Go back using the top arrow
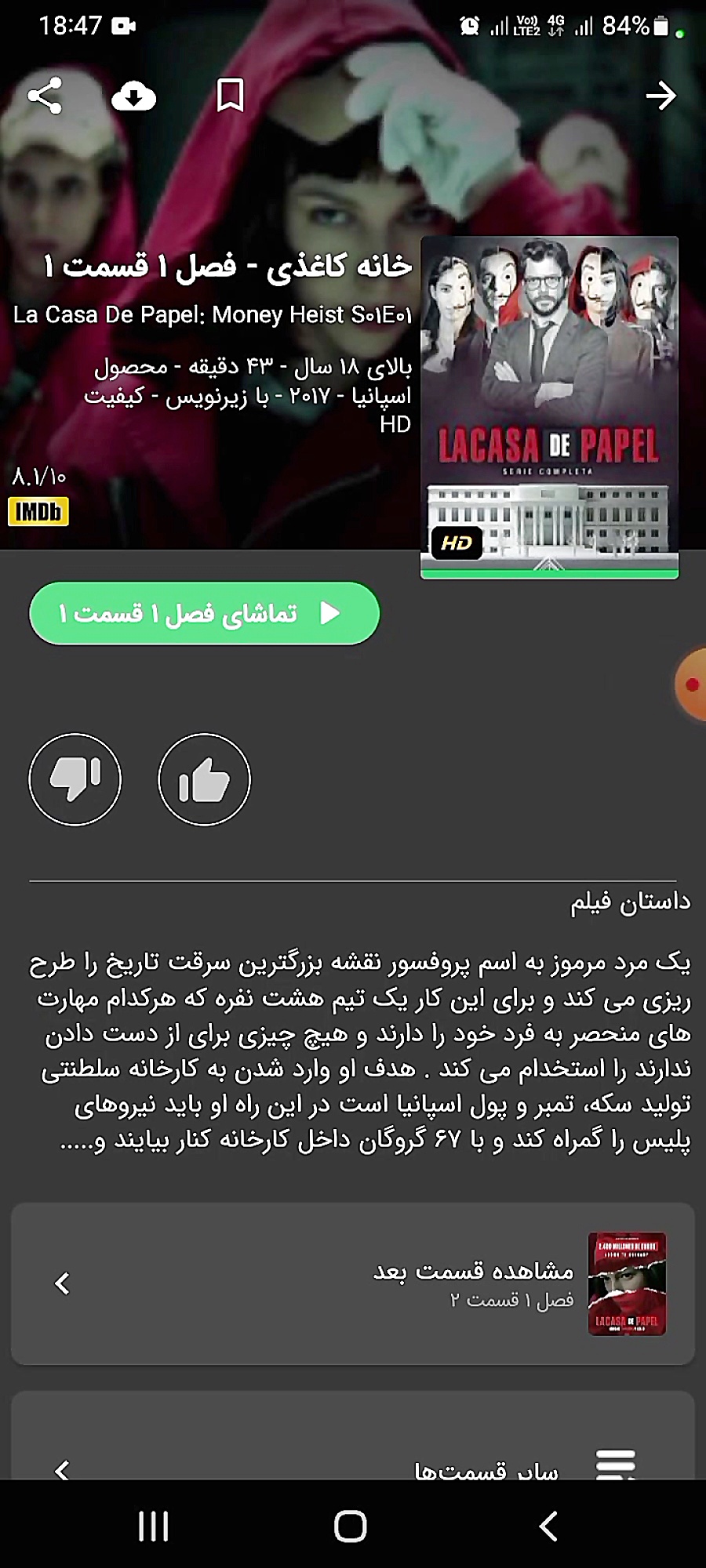The height and width of the screenshot is (1568, 706). pyautogui.click(x=661, y=96)
